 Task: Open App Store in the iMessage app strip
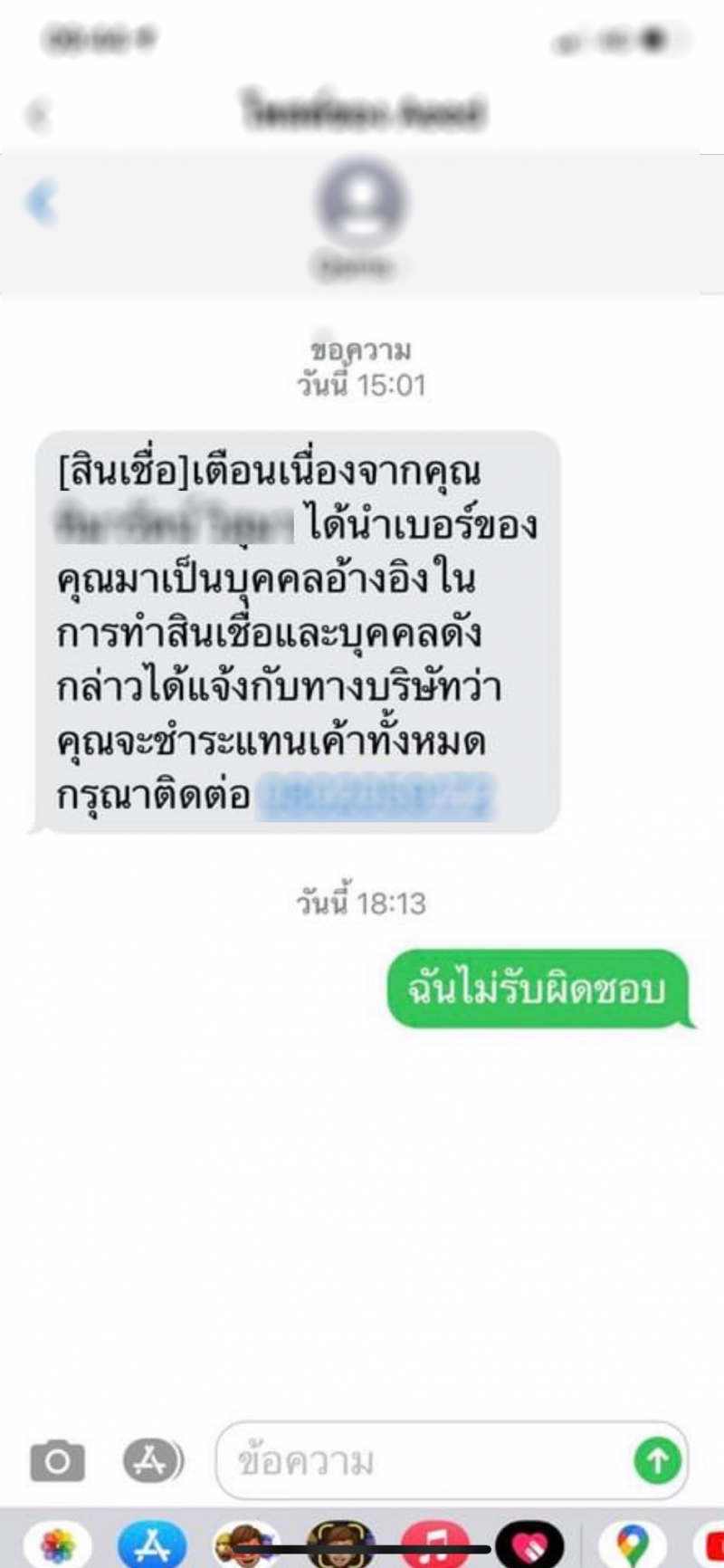pos(152,1544)
